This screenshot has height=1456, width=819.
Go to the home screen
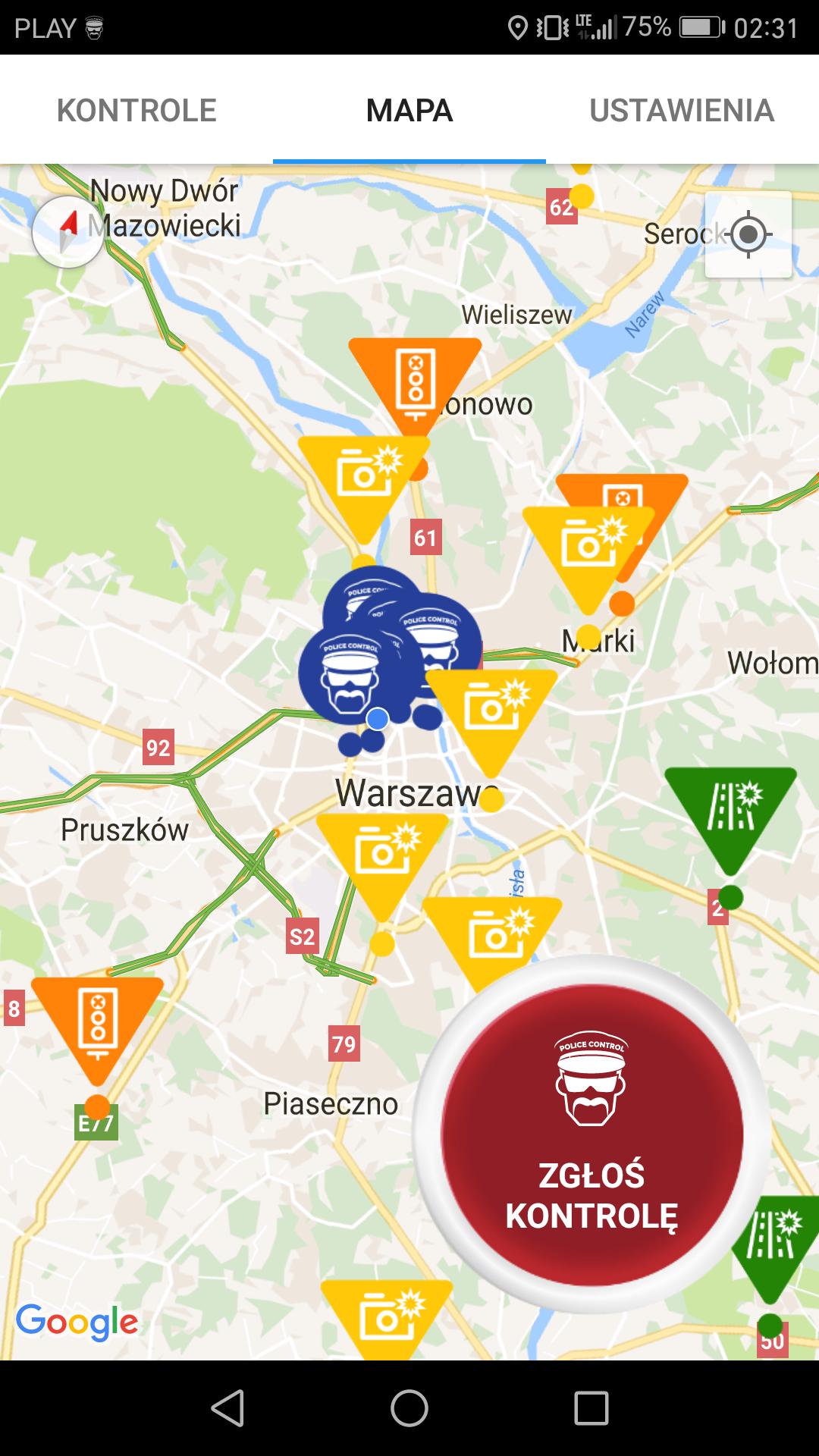[409, 1408]
